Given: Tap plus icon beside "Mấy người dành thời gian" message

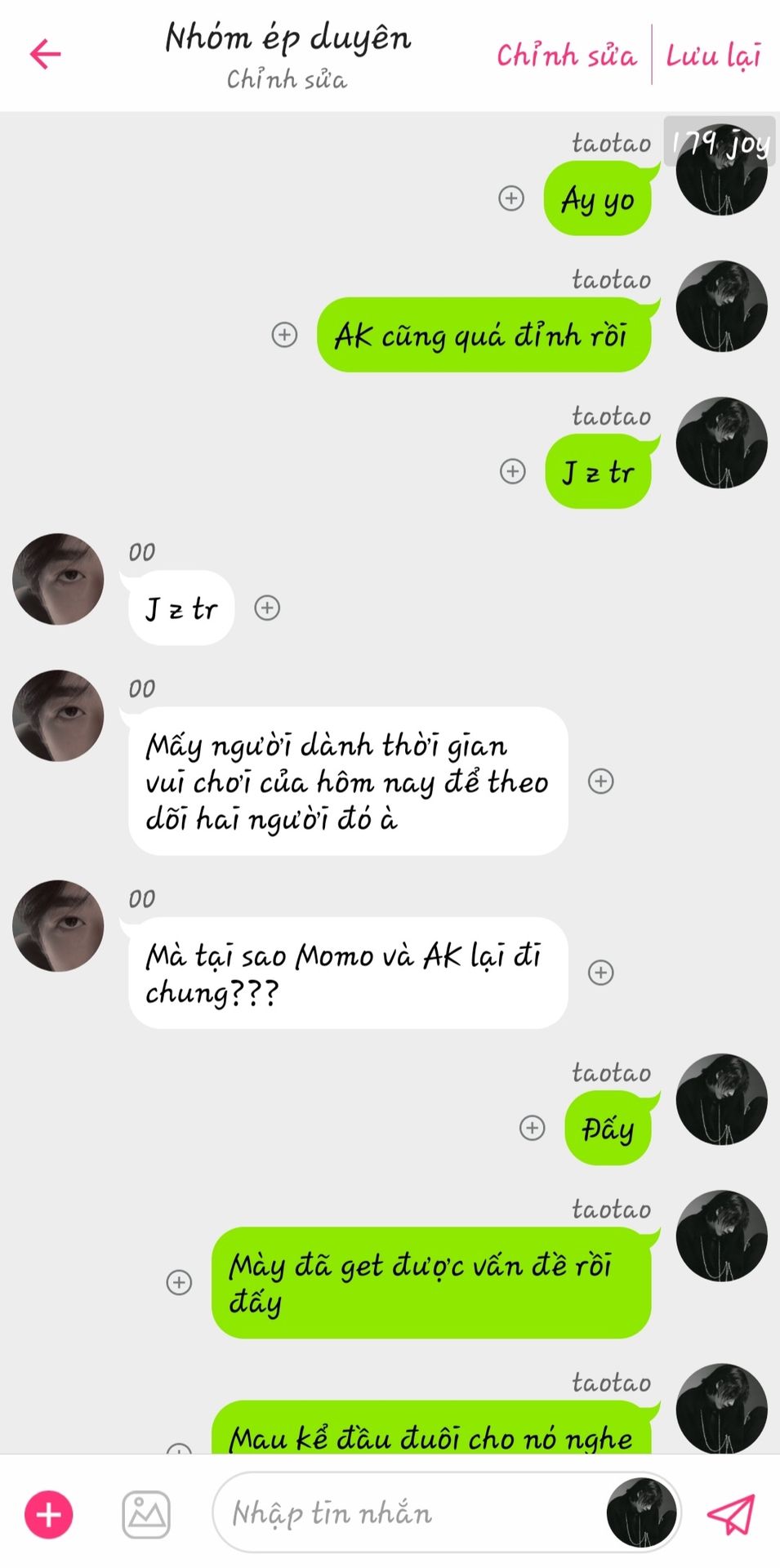Looking at the screenshot, I should (601, 781).
